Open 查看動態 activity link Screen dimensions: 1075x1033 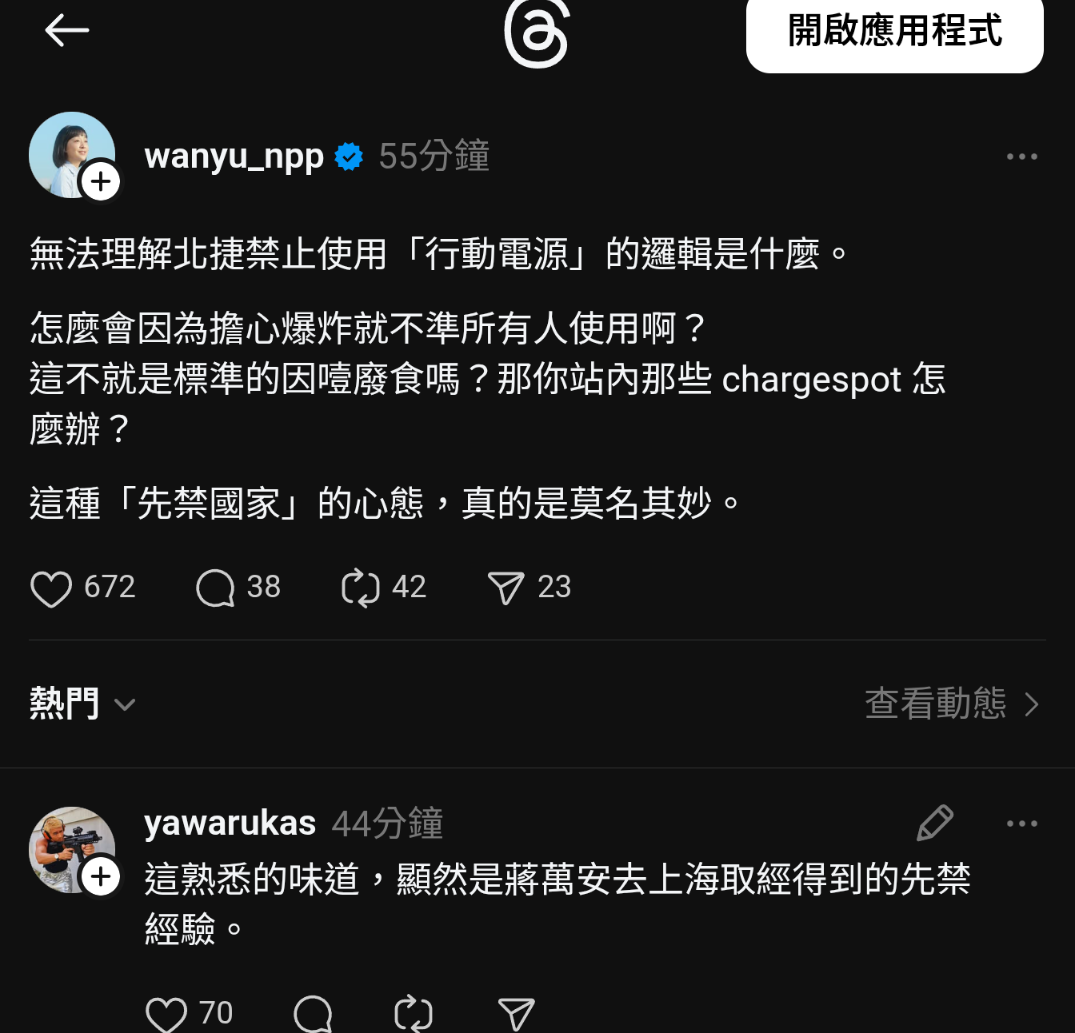951,704
